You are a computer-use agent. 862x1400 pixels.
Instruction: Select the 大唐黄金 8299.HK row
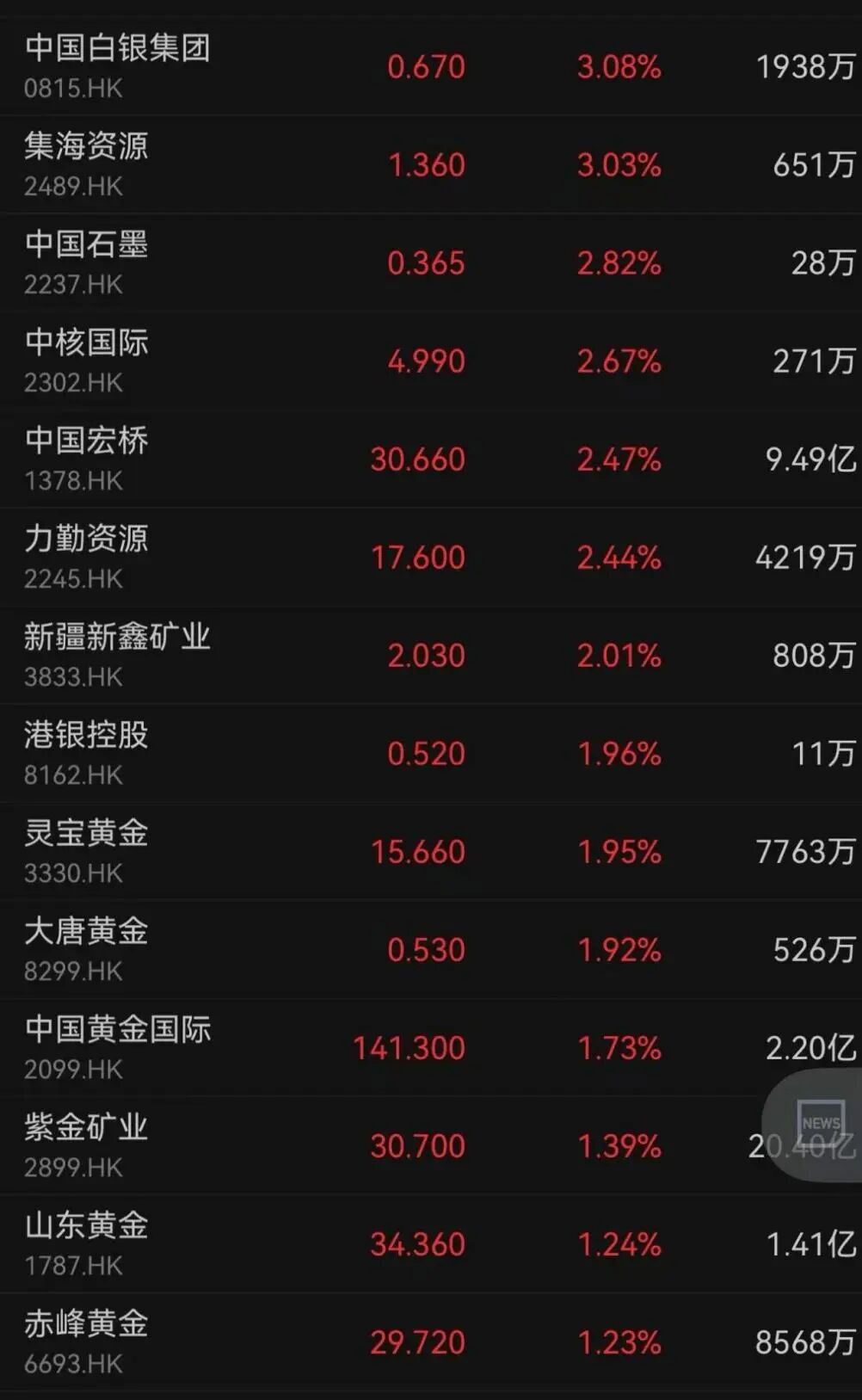click(x=86, y=948)
